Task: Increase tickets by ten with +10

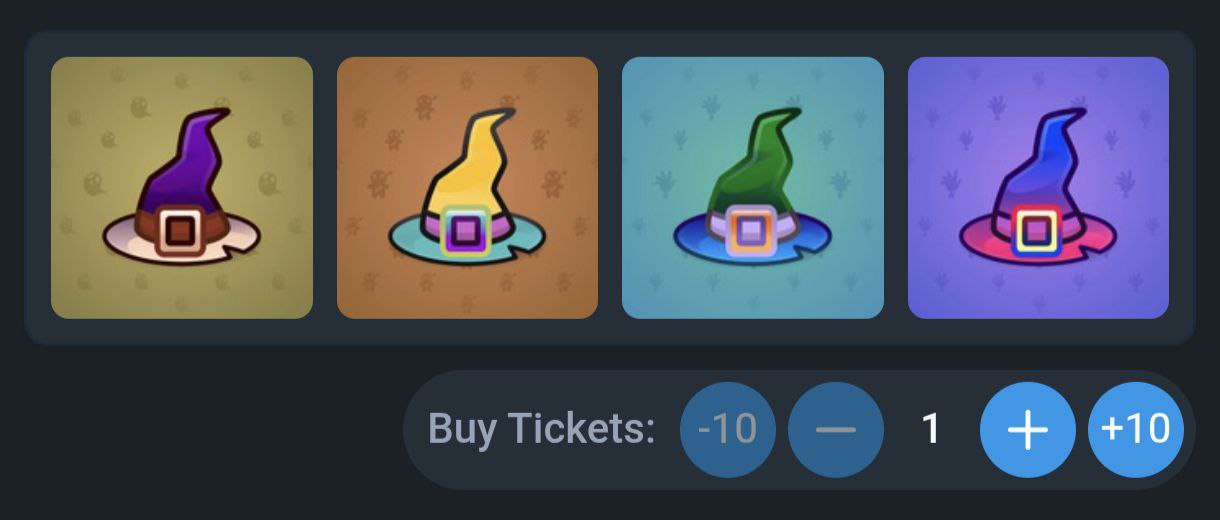Action: coord(1135,430)
